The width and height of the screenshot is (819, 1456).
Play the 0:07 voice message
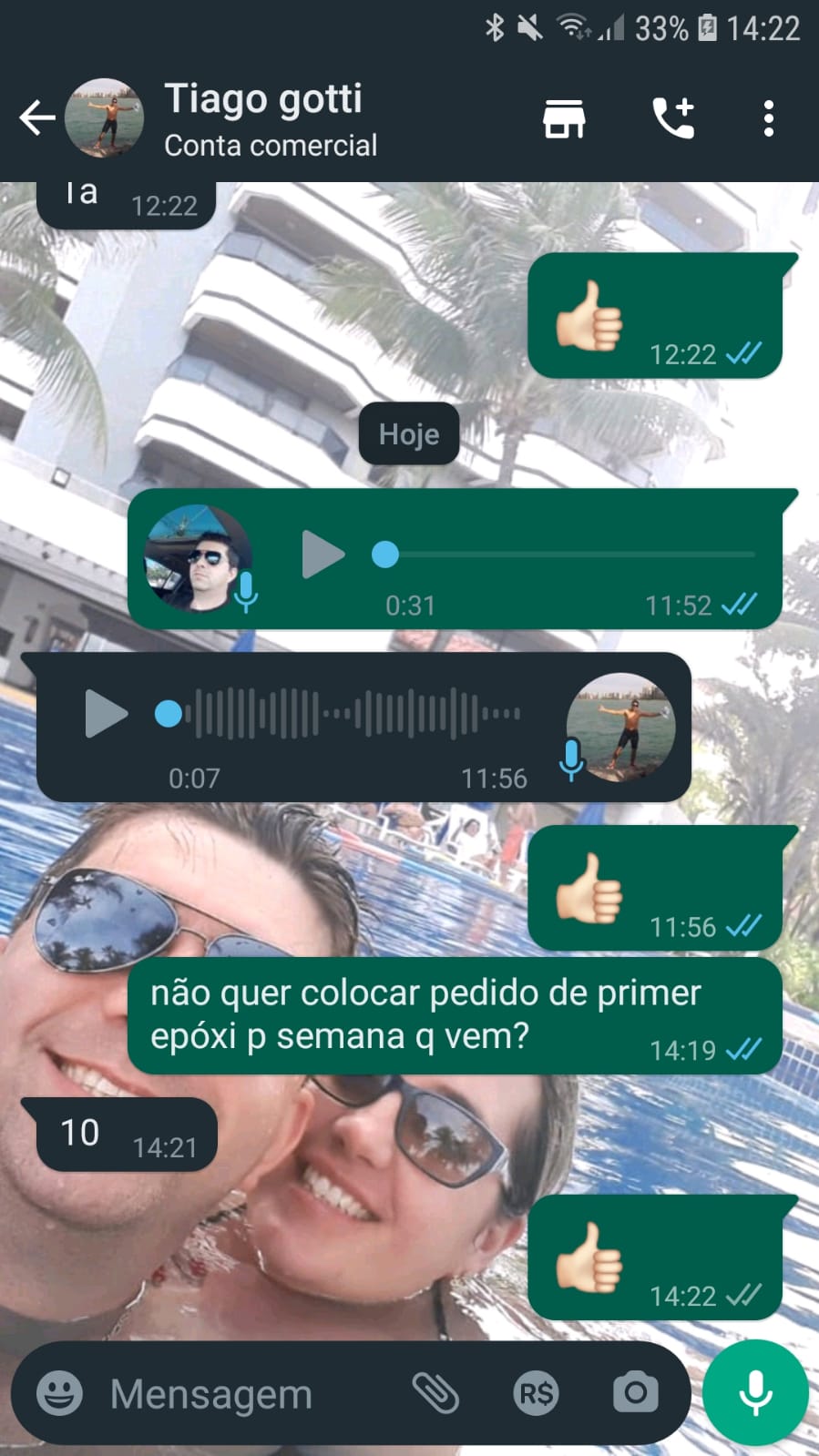coord(106,714)
